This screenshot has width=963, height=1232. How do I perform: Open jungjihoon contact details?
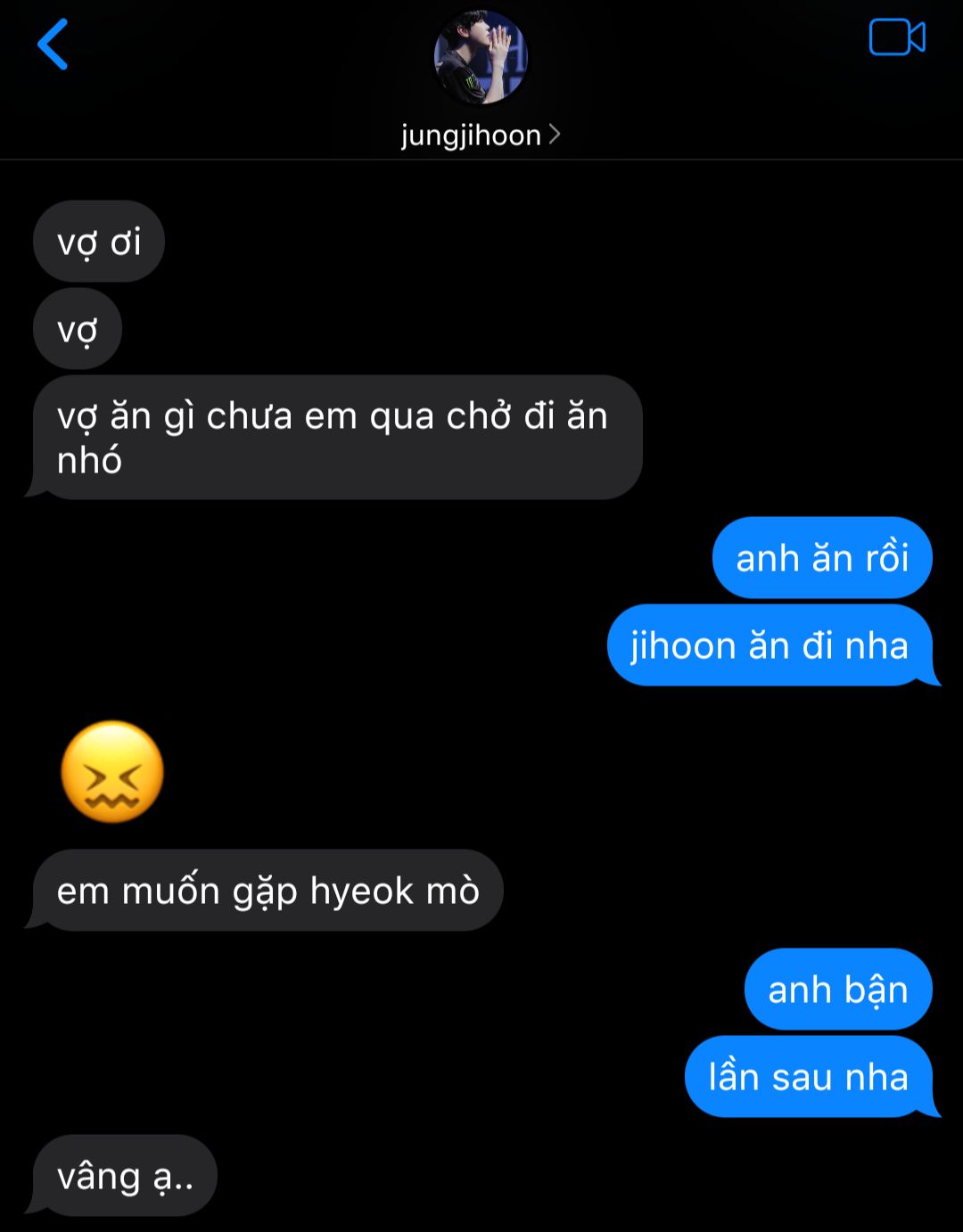(x=480, y=136)
